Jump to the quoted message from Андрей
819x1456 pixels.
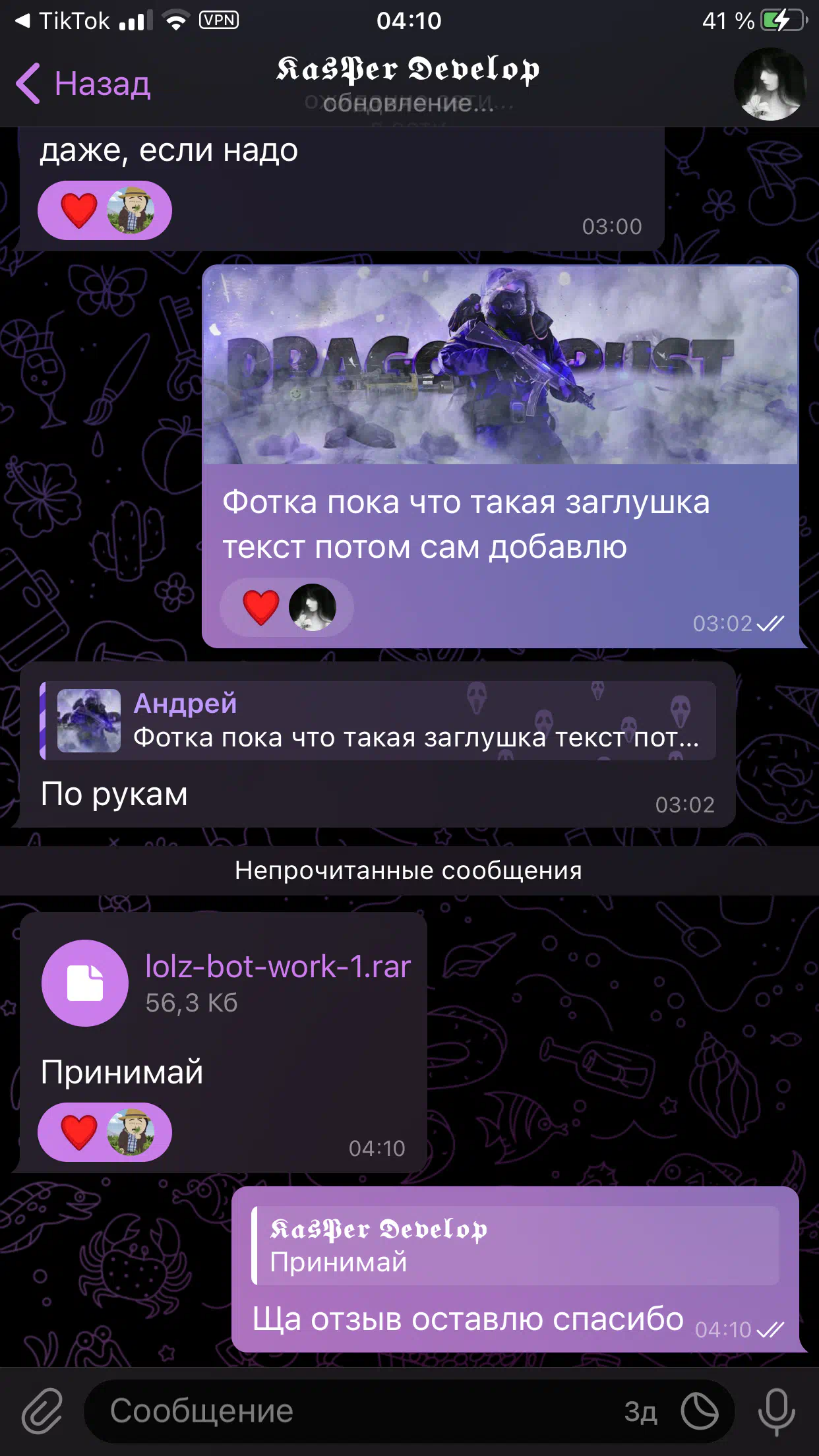(378, 721)
